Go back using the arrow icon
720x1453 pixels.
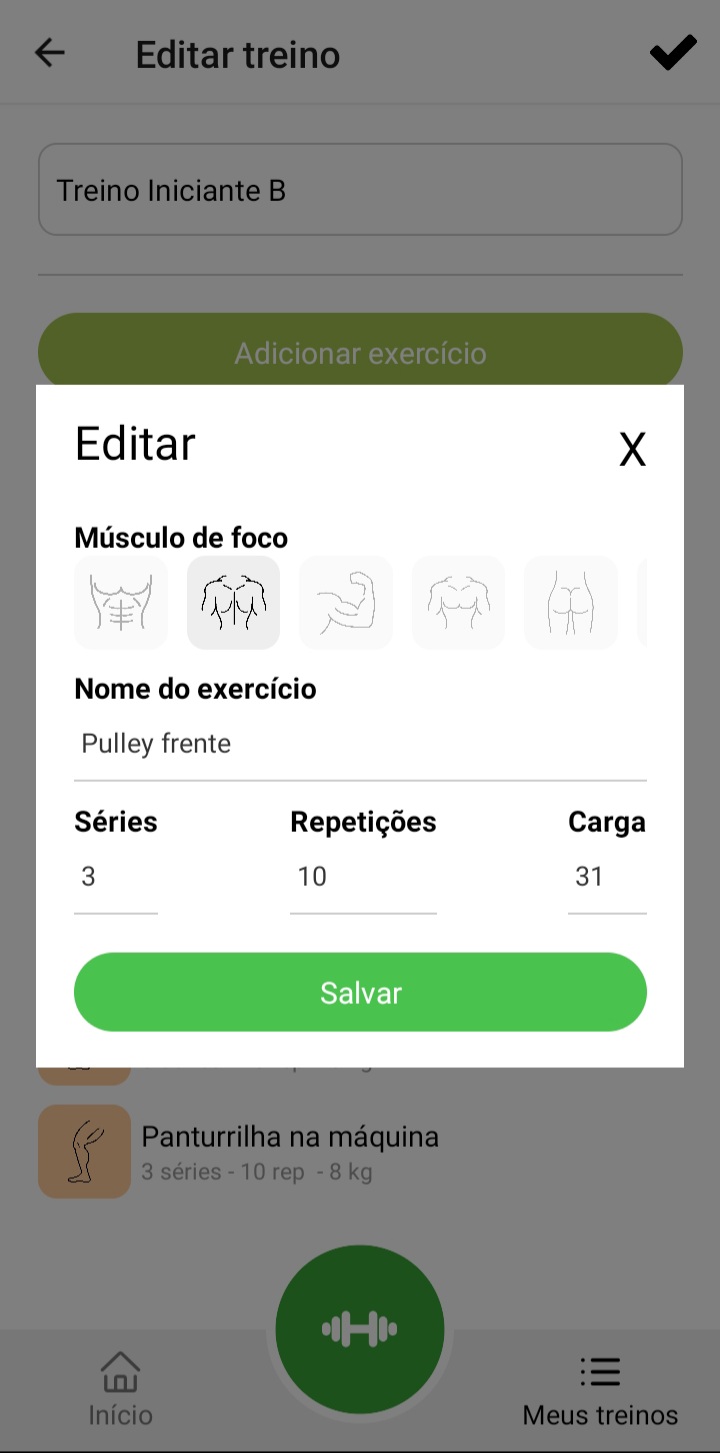[x=49, y=53]
